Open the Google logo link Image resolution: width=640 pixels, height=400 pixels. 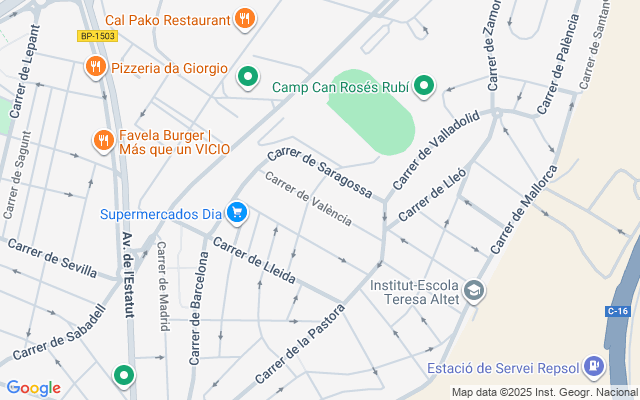coord(34,388)
